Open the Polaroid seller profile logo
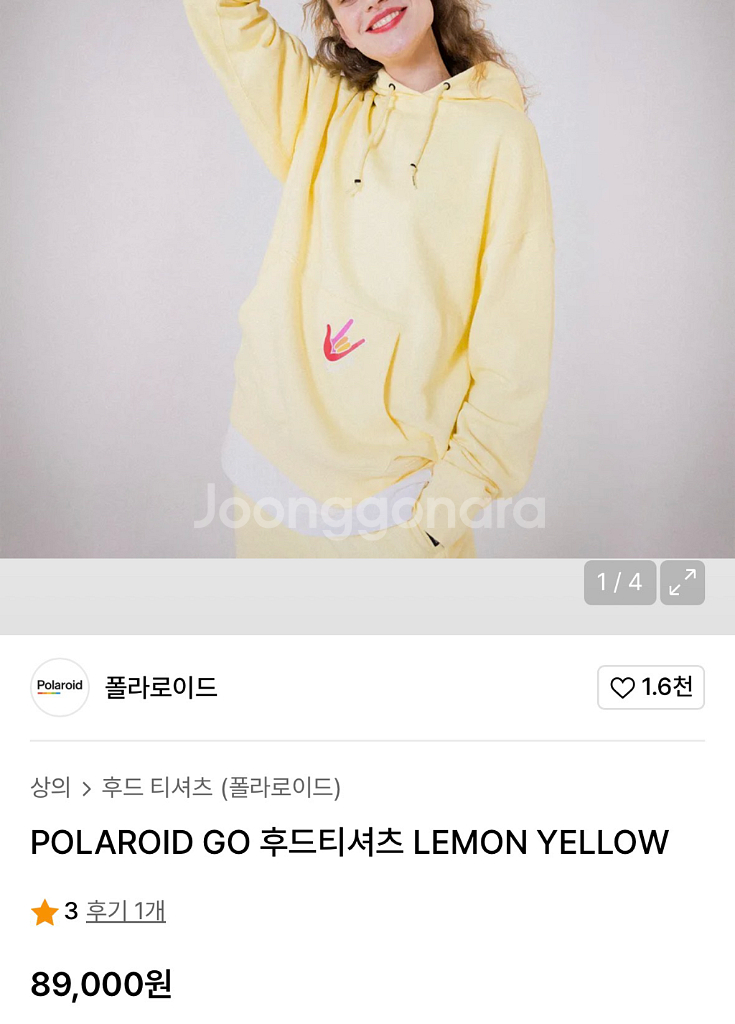 click(60, 687)
